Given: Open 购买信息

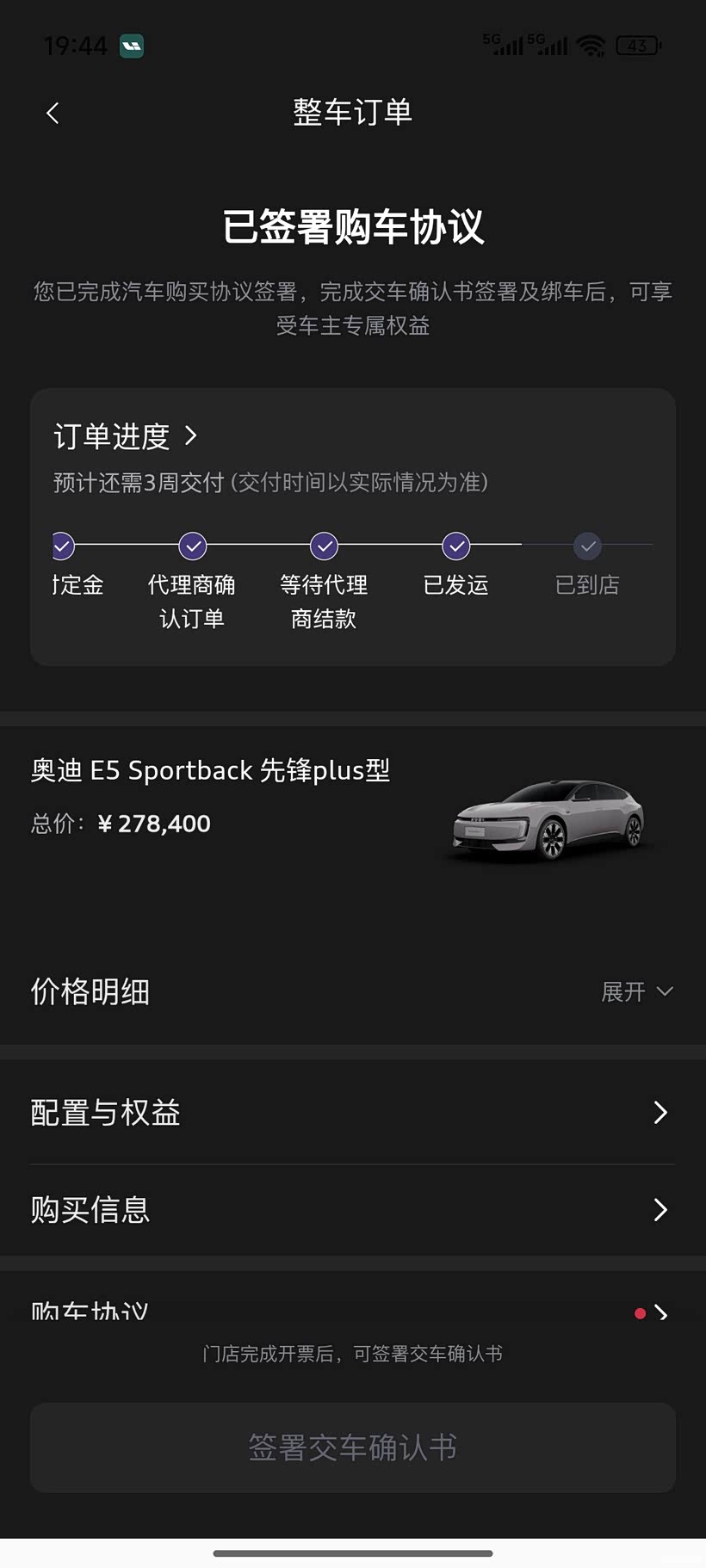Looking at the screenshot, I should tap(352, 1210).
